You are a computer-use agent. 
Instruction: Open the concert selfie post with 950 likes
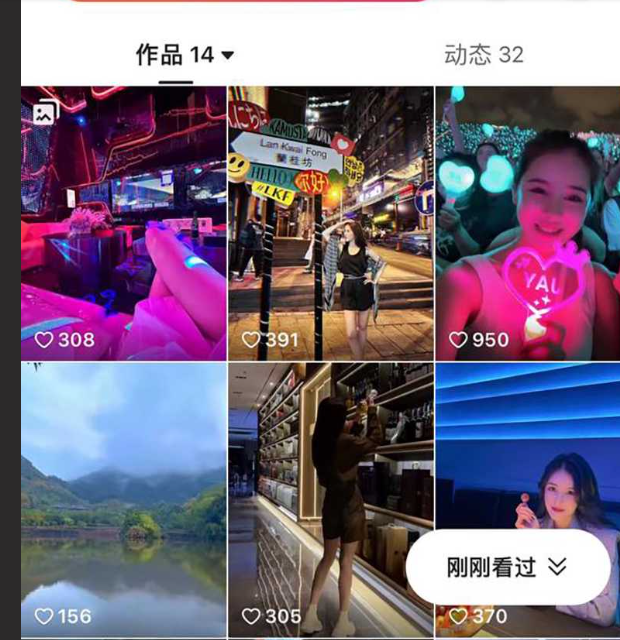527,222
